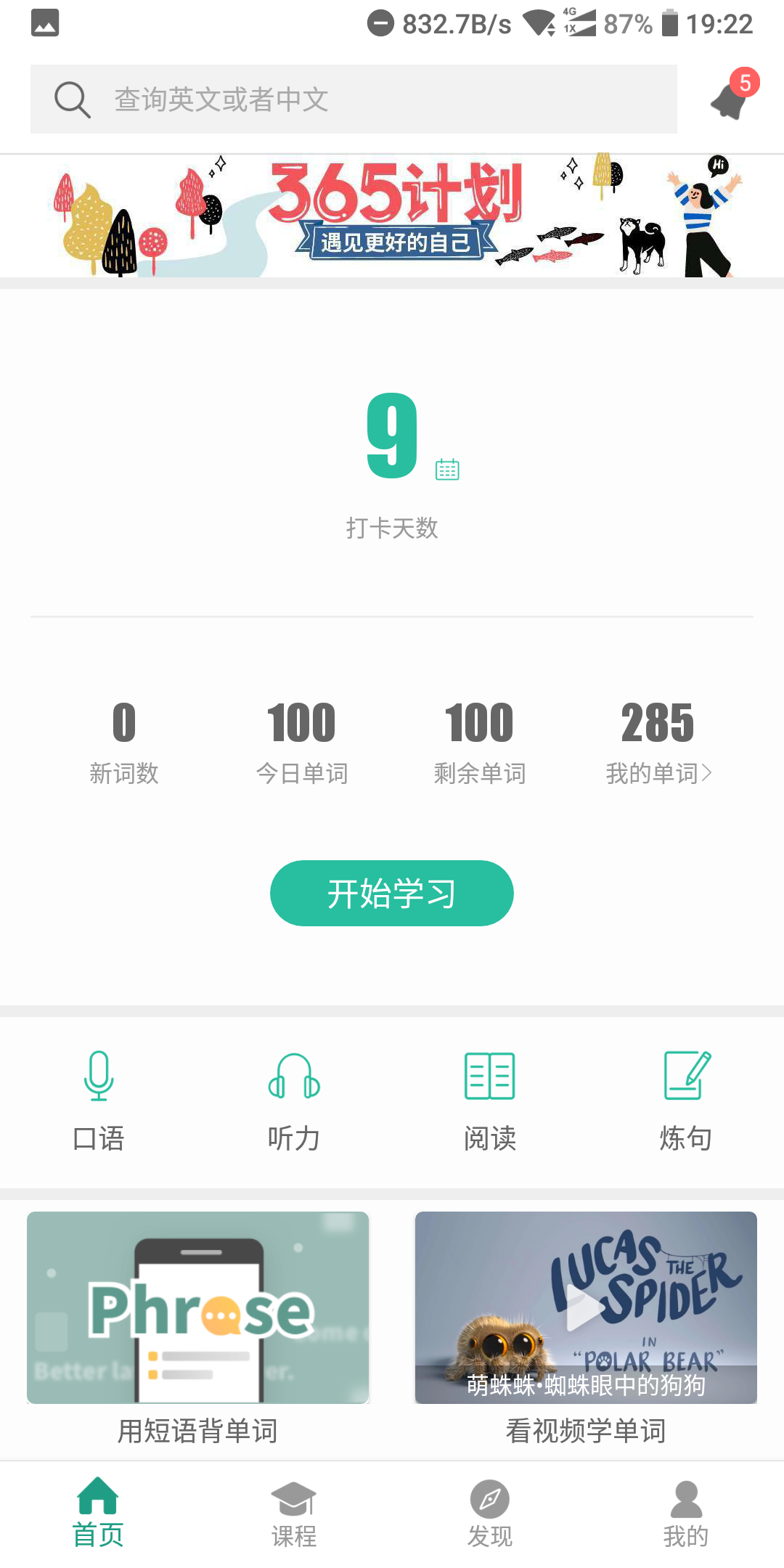Open 阅读 reading section
Screen dimensions: 784x1568
[x=490, y=1101]
